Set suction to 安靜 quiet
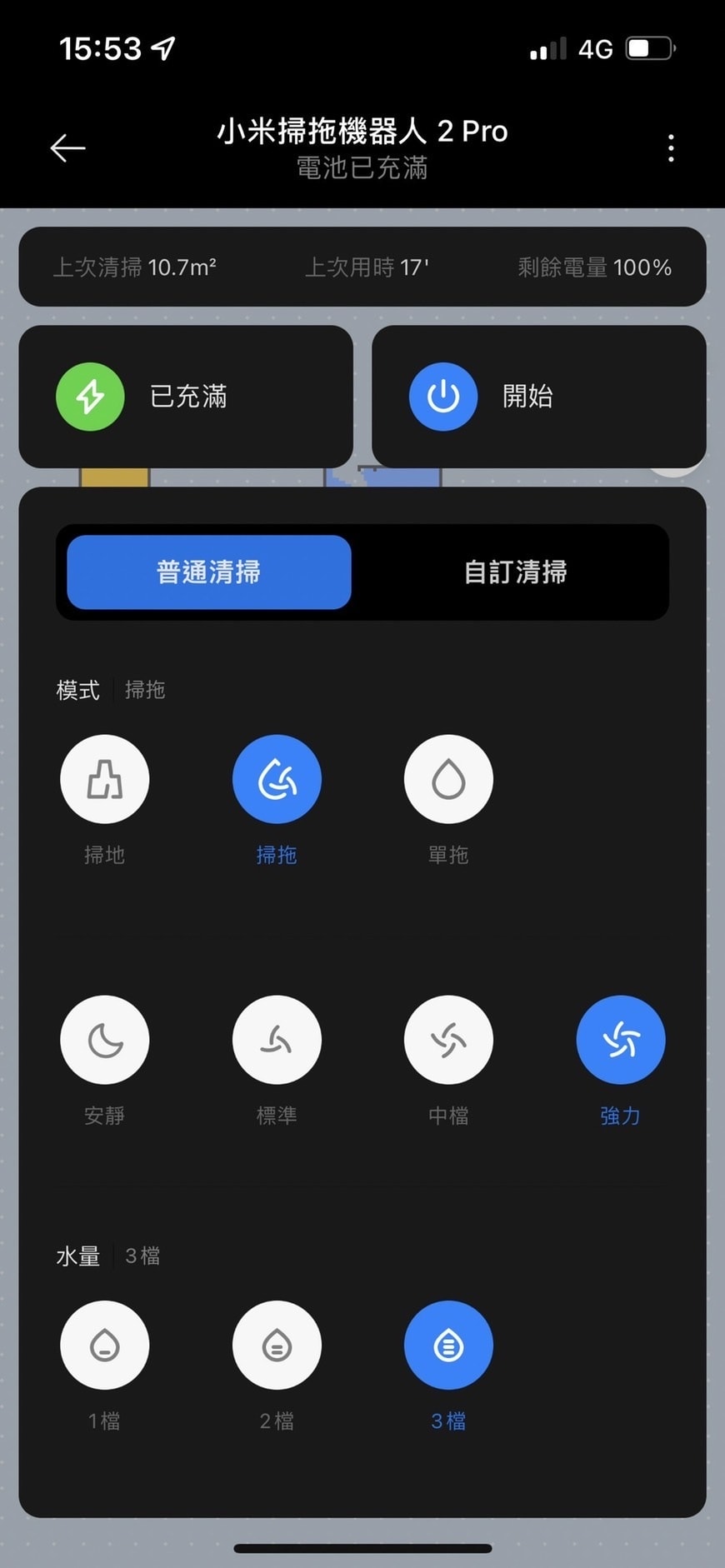 [105, 1040]
